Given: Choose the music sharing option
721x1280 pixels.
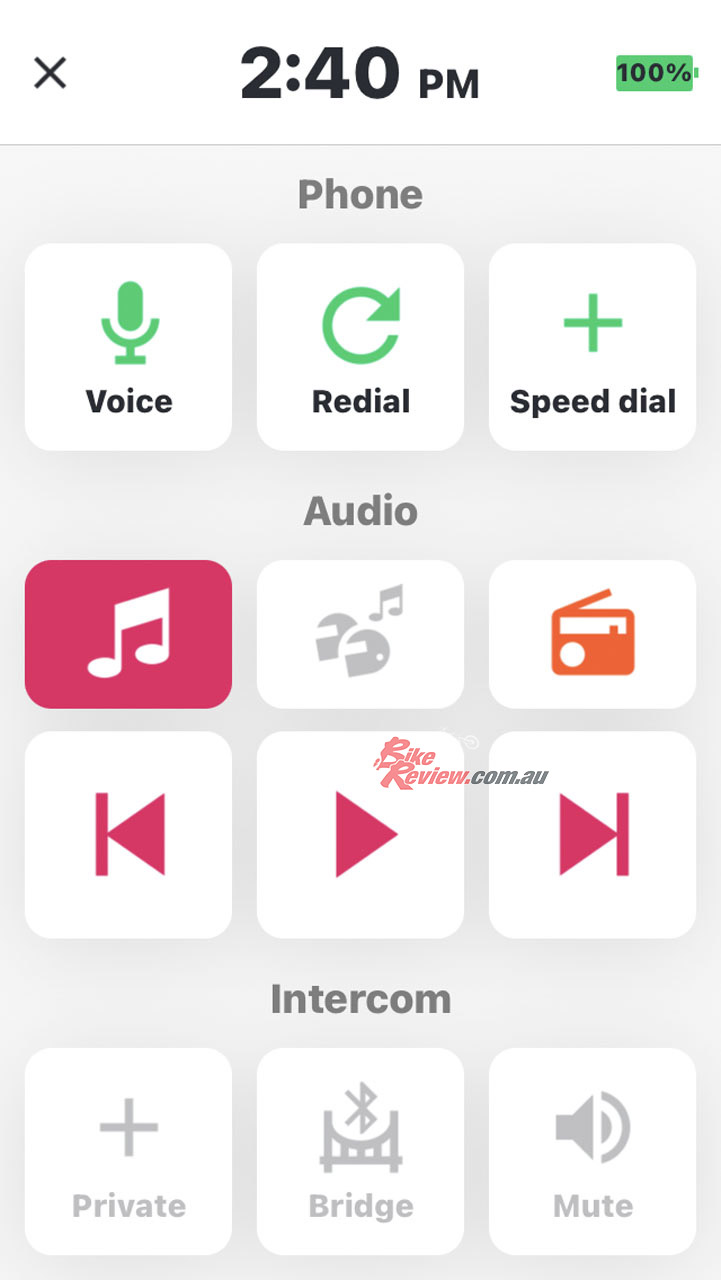Looking at the screenshot, I should [x=360, y=634].
